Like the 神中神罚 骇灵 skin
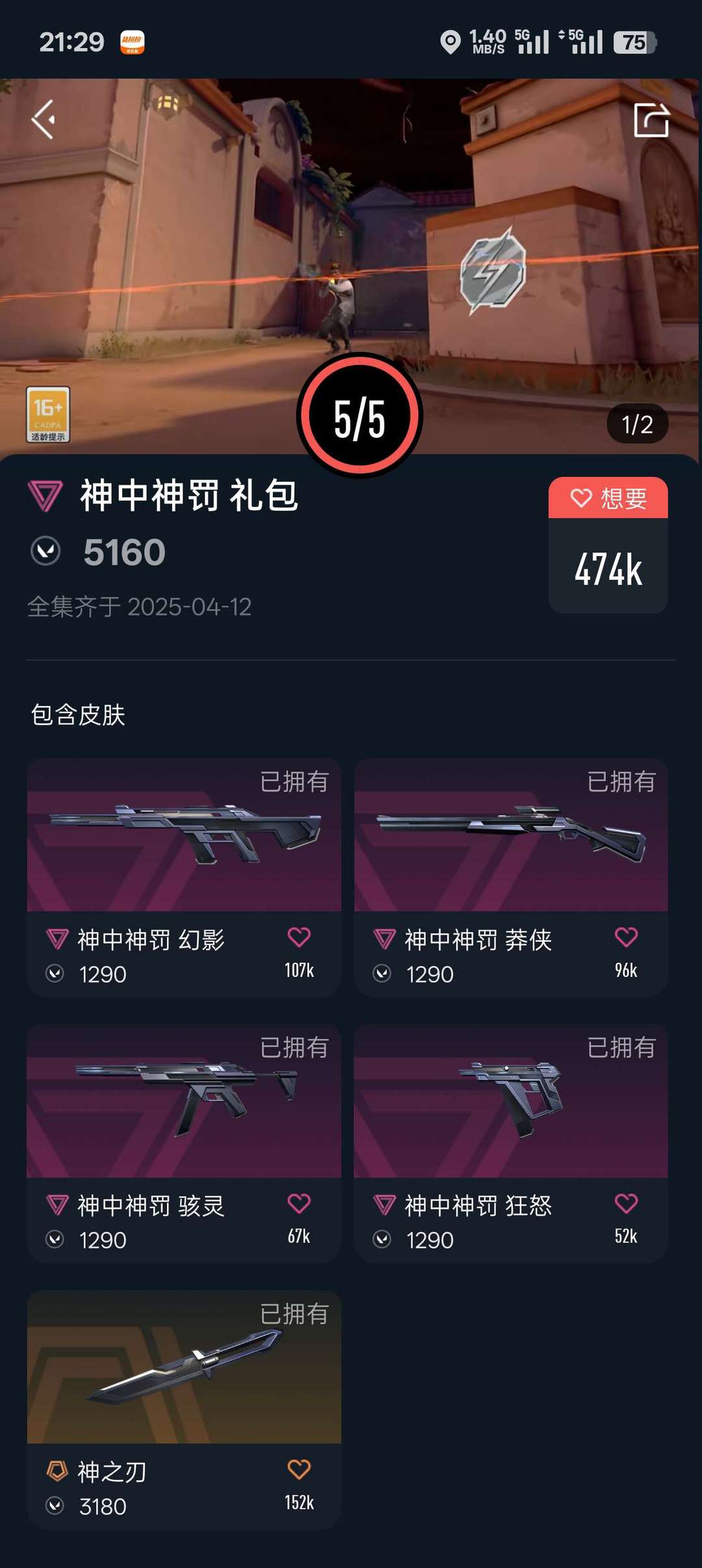702x1568 pixels. tap(299, 1204)
